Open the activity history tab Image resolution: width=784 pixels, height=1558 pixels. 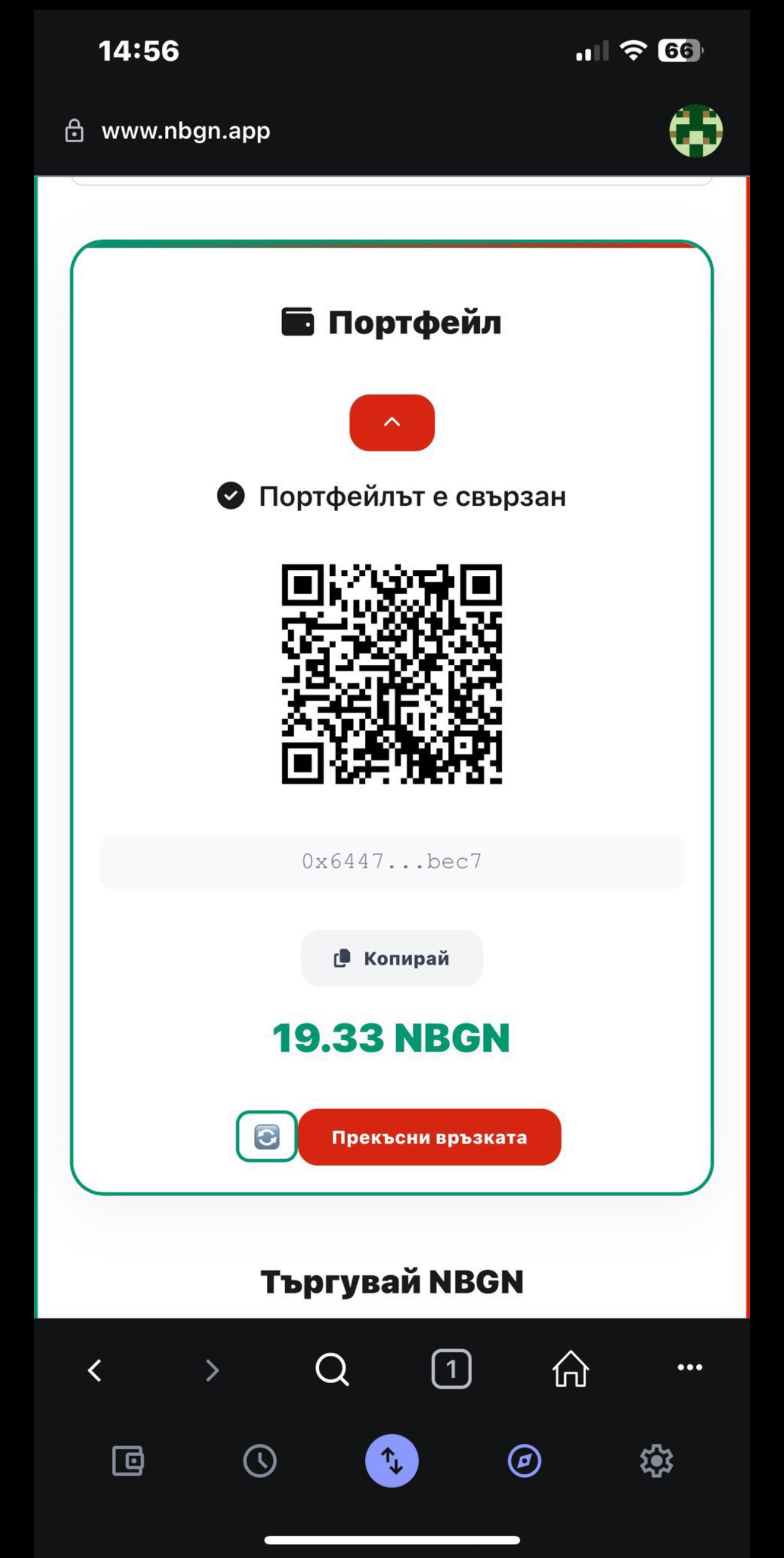pos(260,1461)
